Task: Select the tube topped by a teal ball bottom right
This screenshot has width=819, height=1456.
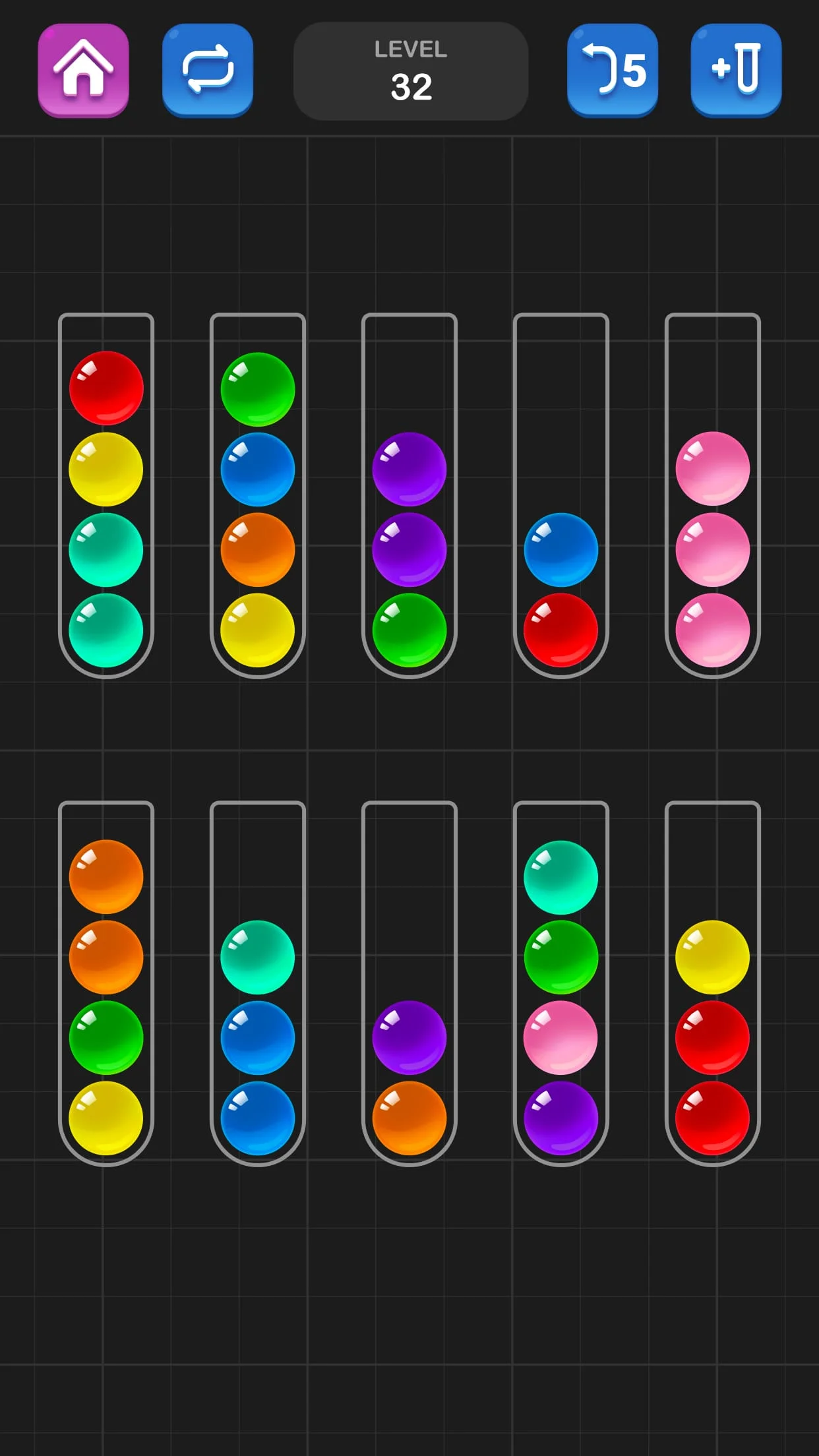Action: click(x=561, y=877)
